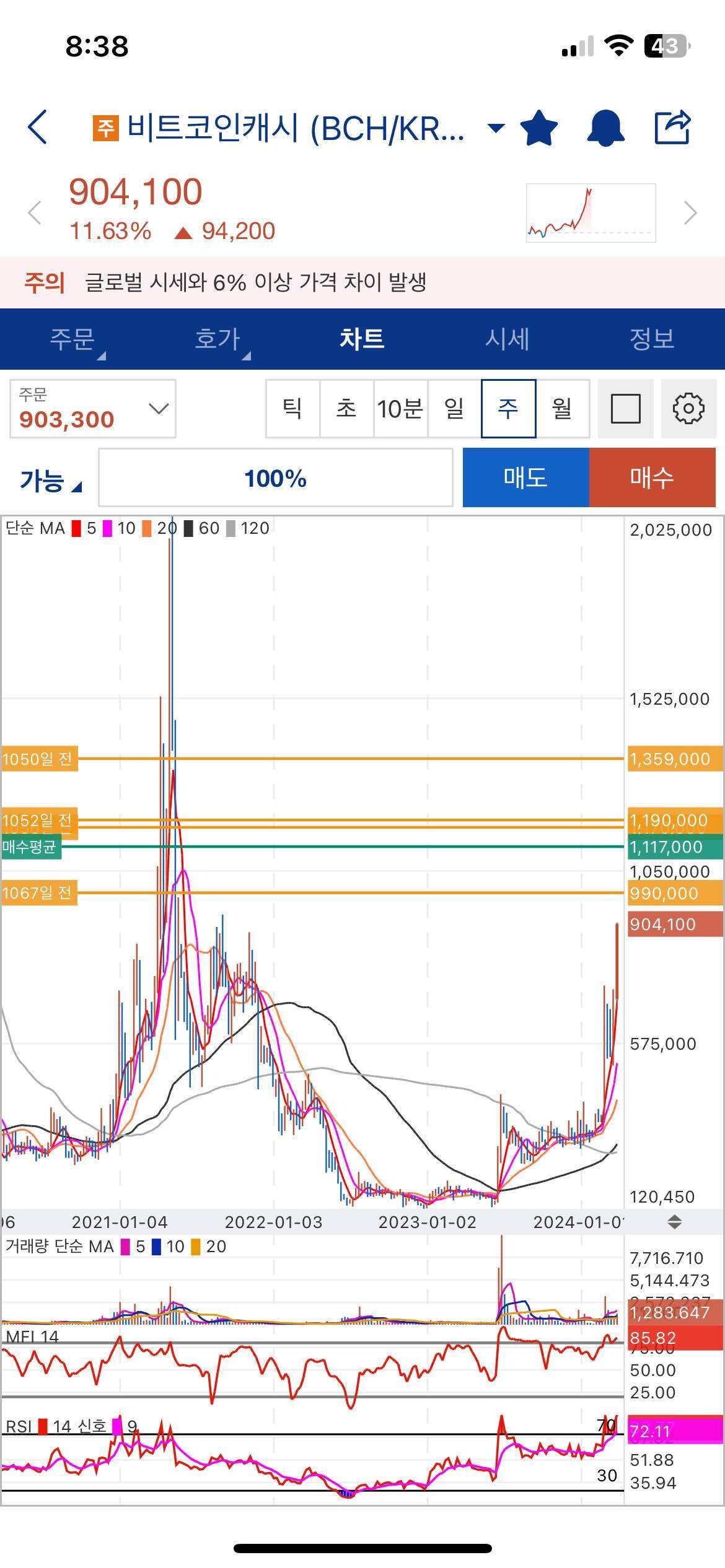
Task: Open the 호가 order book tab
Action: tap(218, 339)
